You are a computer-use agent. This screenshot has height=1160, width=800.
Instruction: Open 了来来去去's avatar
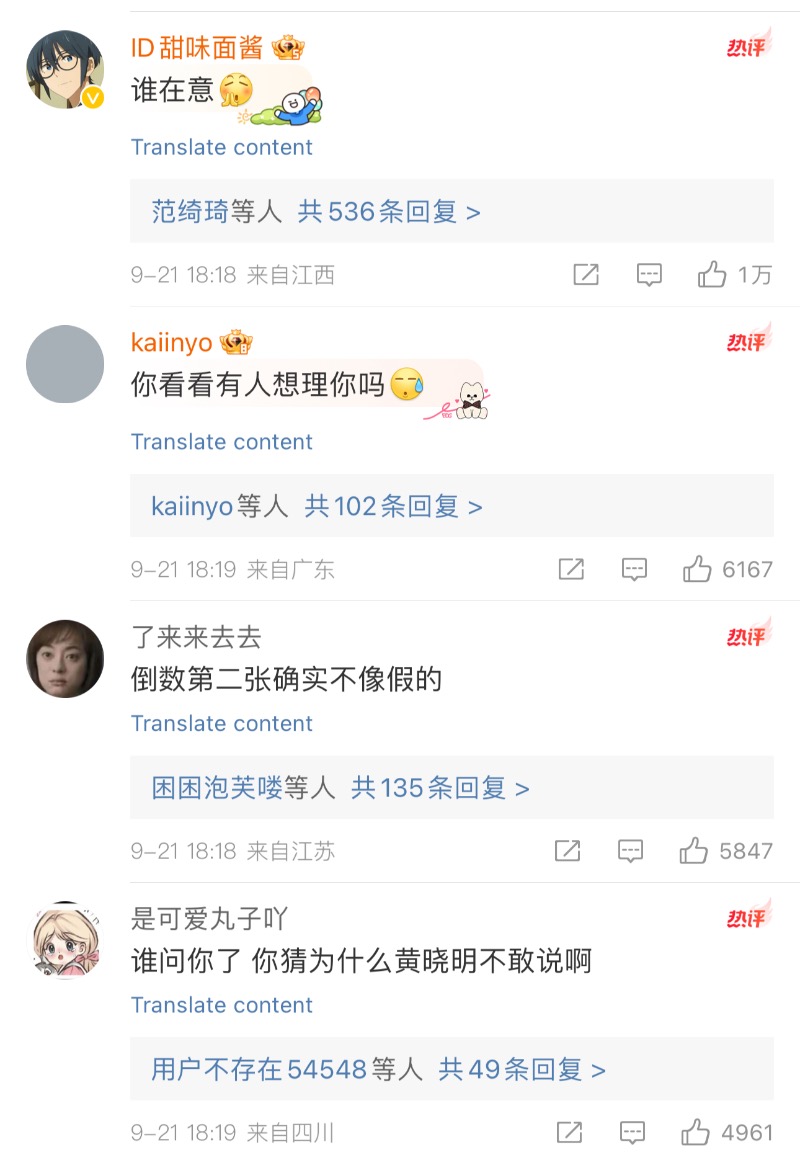coord(64,658)
